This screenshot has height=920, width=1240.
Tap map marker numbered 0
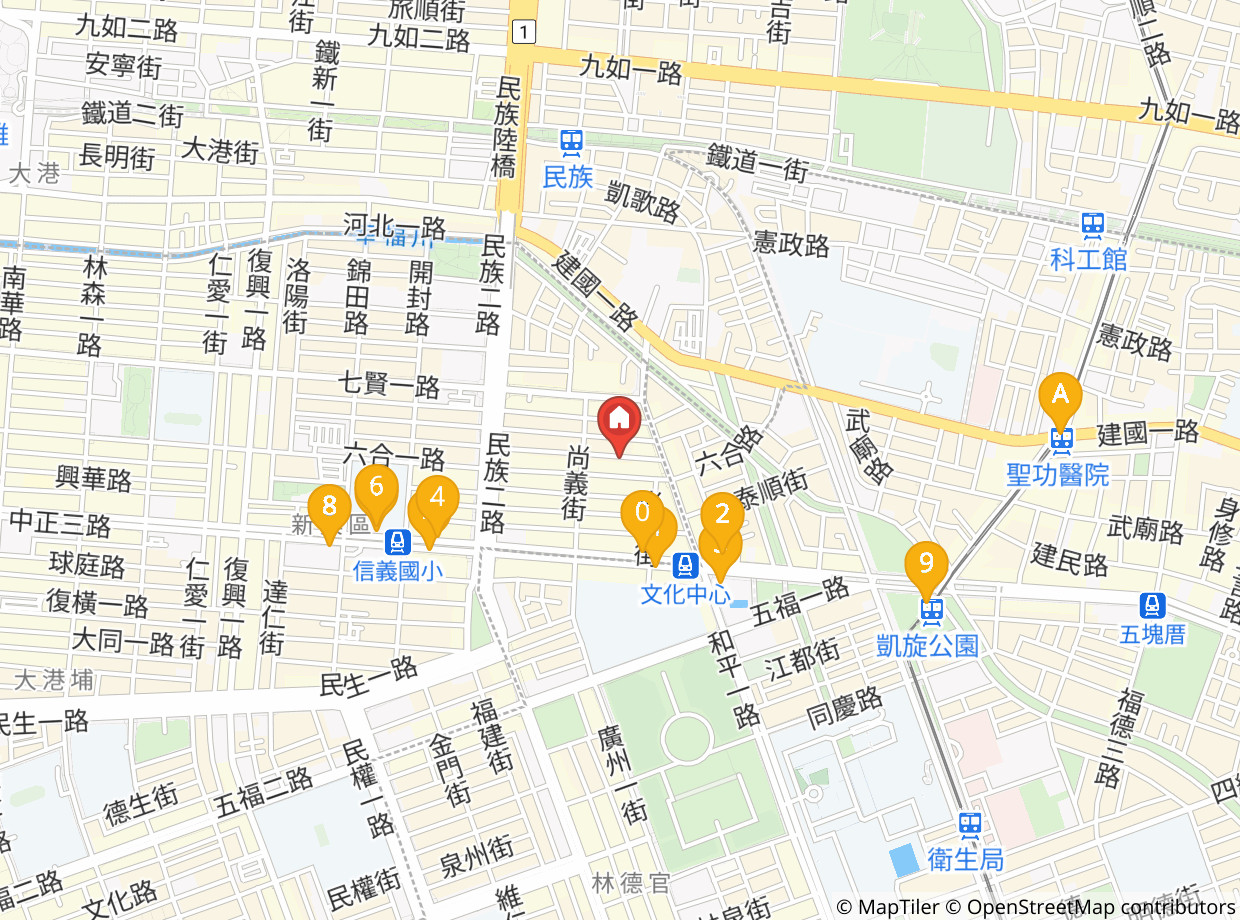640,514
